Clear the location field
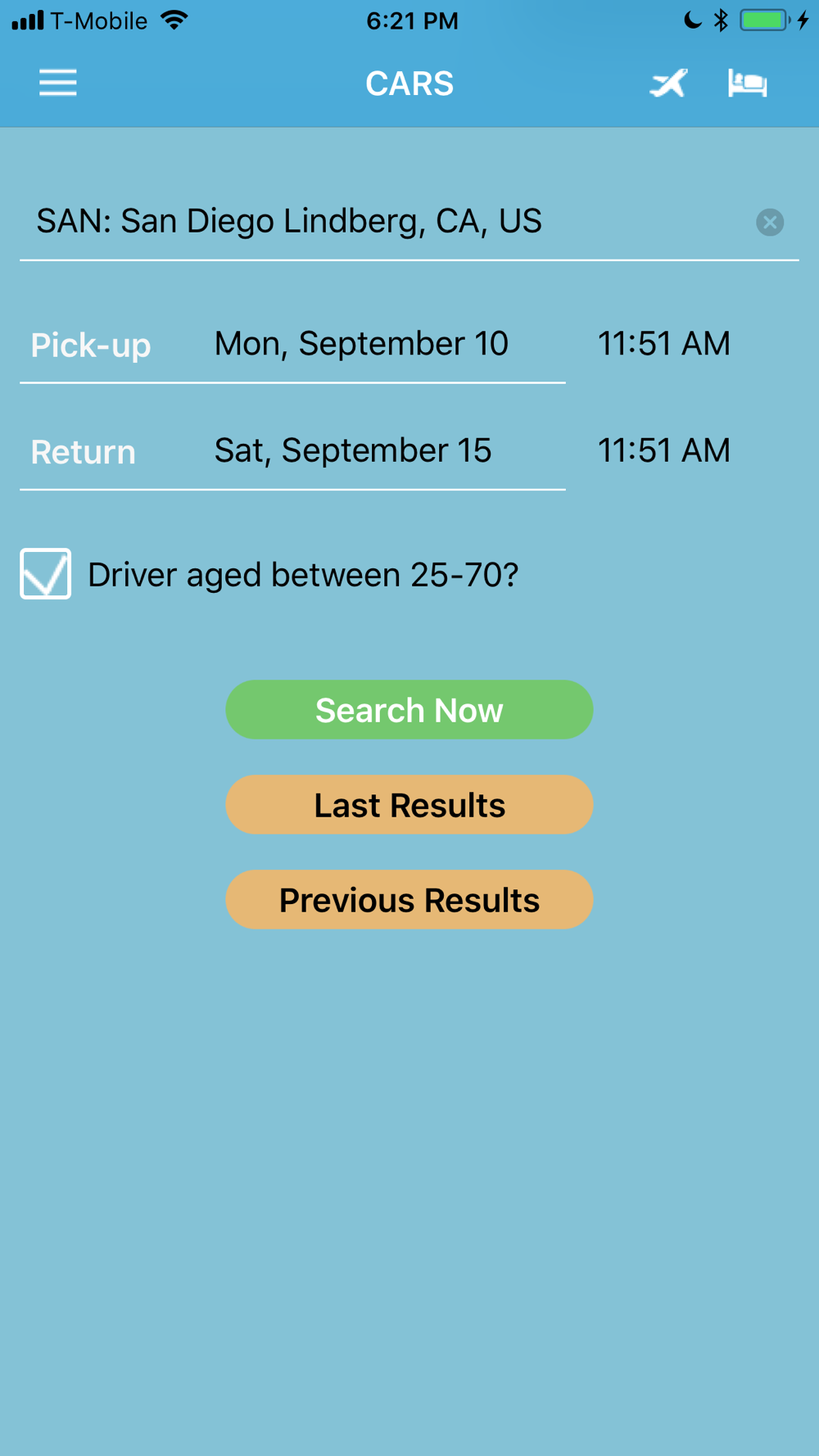Image resolution: width=819 pixels, height=1456 pixels. (x=770, y=222)
